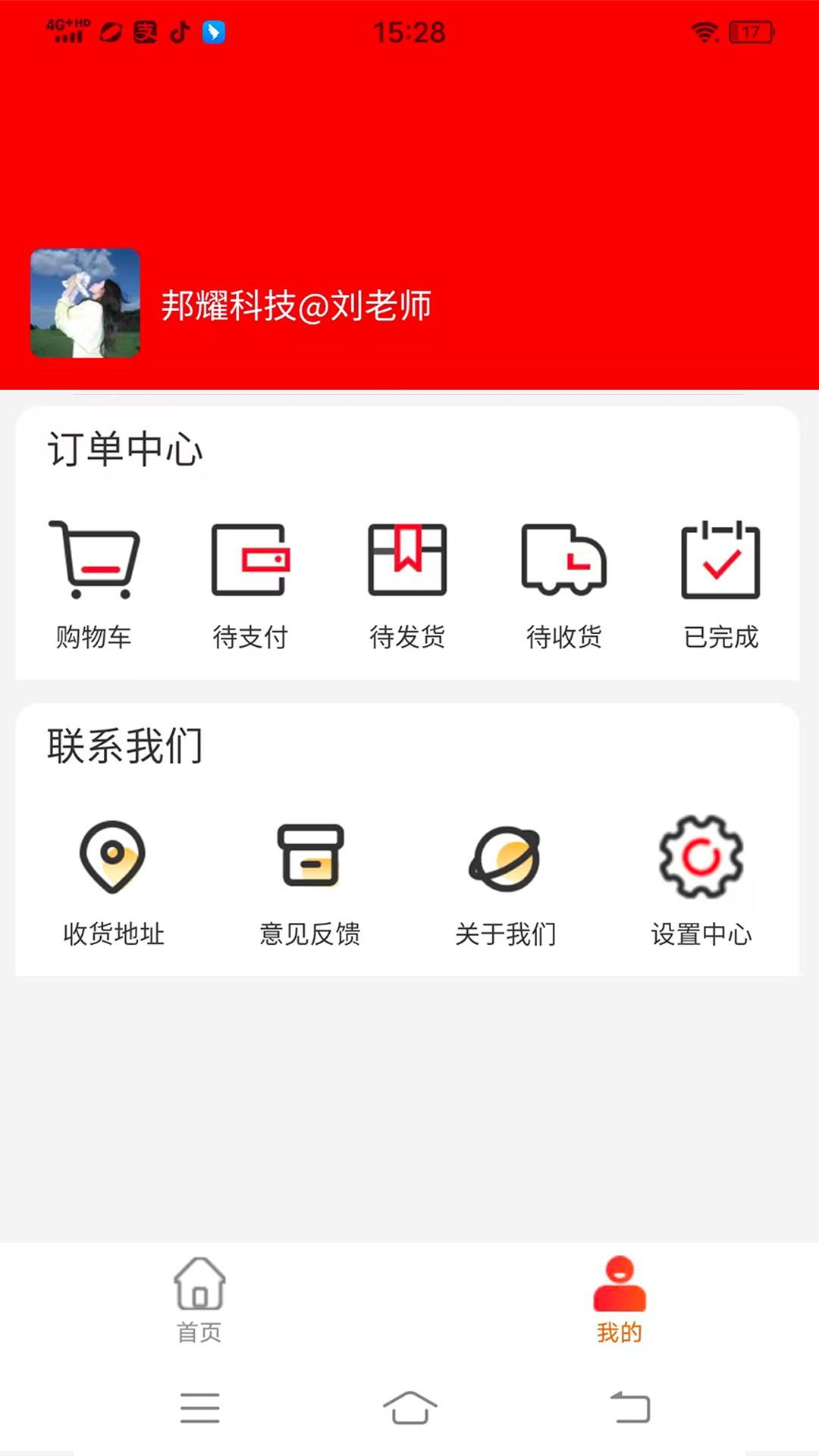The width and height of the screenshot is (819, 1456).
Task: Open the 关于我们 planet icon
Action: coord(505,858)
